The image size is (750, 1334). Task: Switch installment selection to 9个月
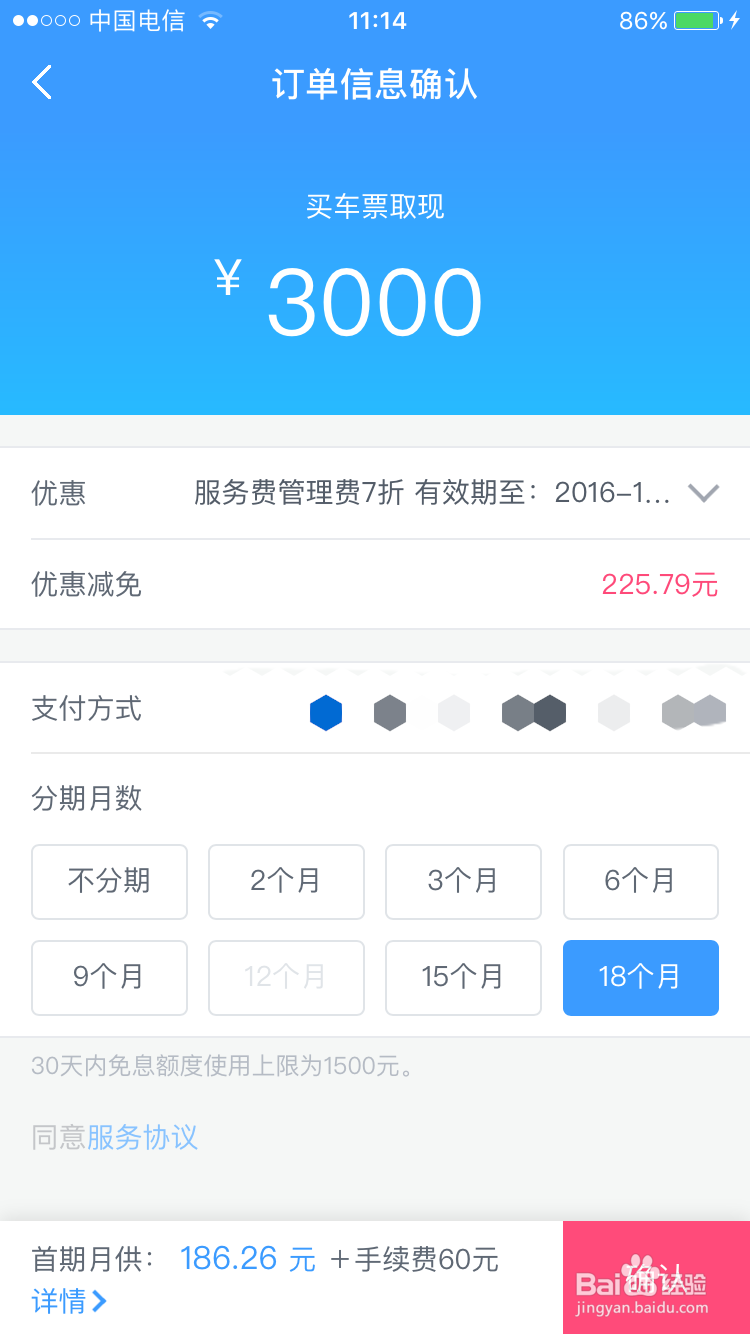109,977
